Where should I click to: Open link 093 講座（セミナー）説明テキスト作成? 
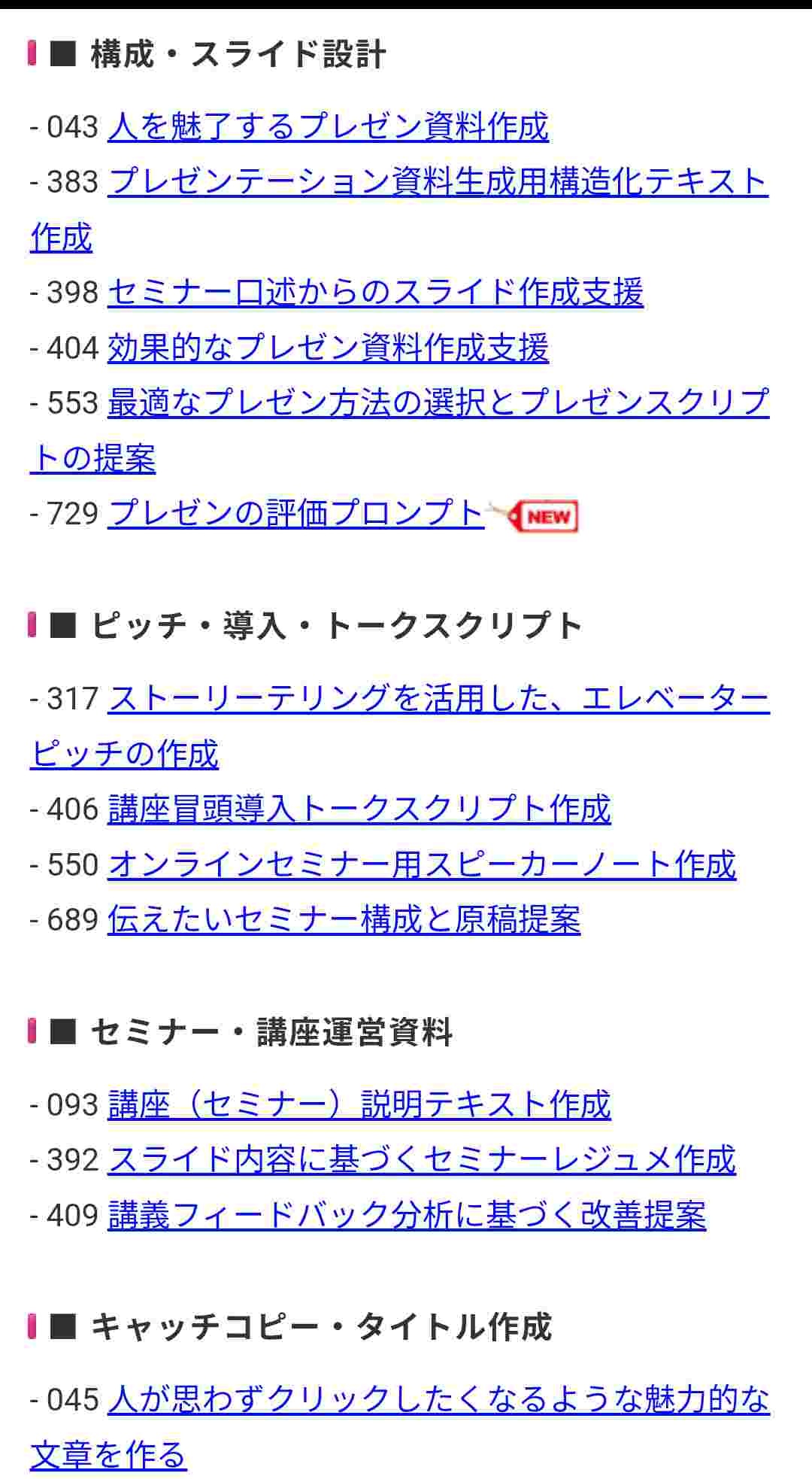pos(359,1105)
